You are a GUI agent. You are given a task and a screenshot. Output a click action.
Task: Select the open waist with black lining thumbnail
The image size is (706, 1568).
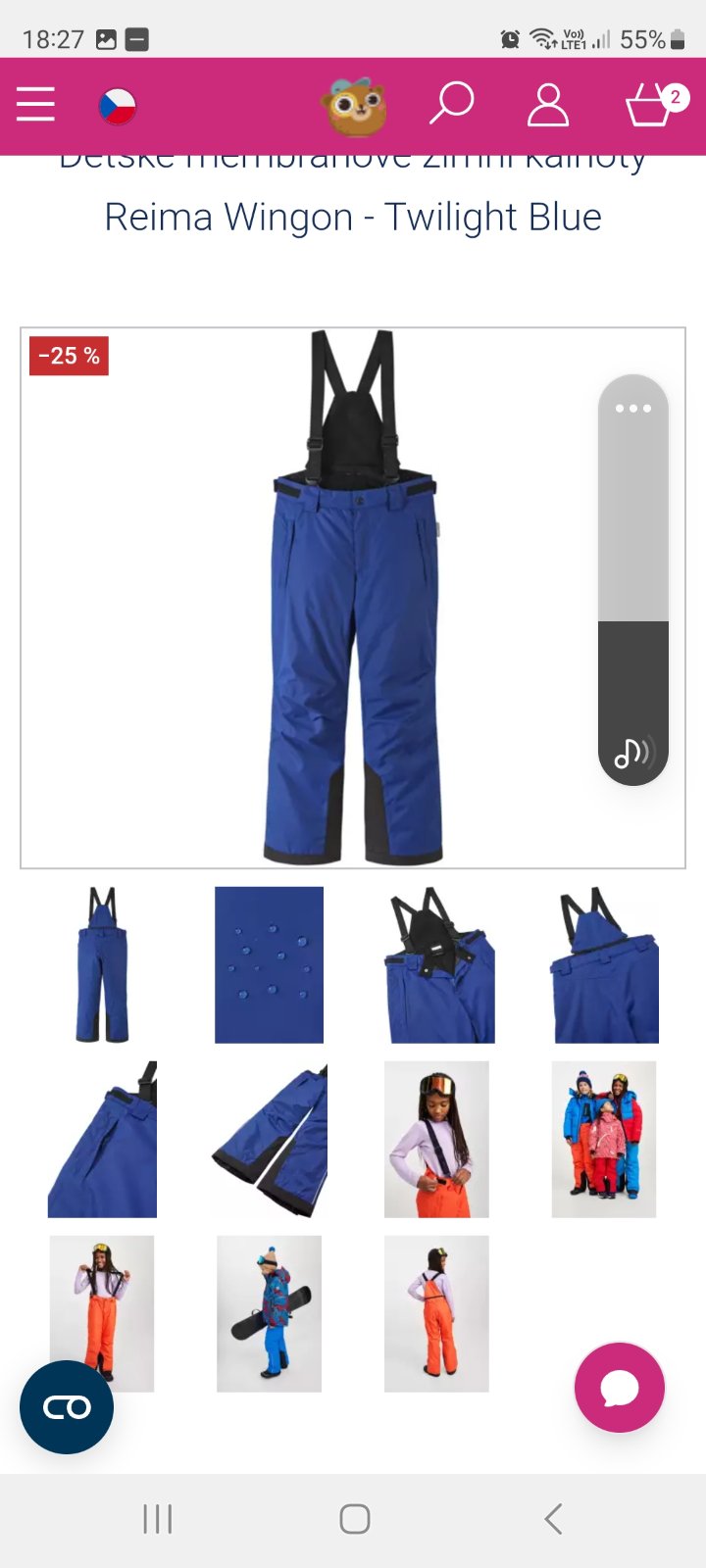coord(437,965)
